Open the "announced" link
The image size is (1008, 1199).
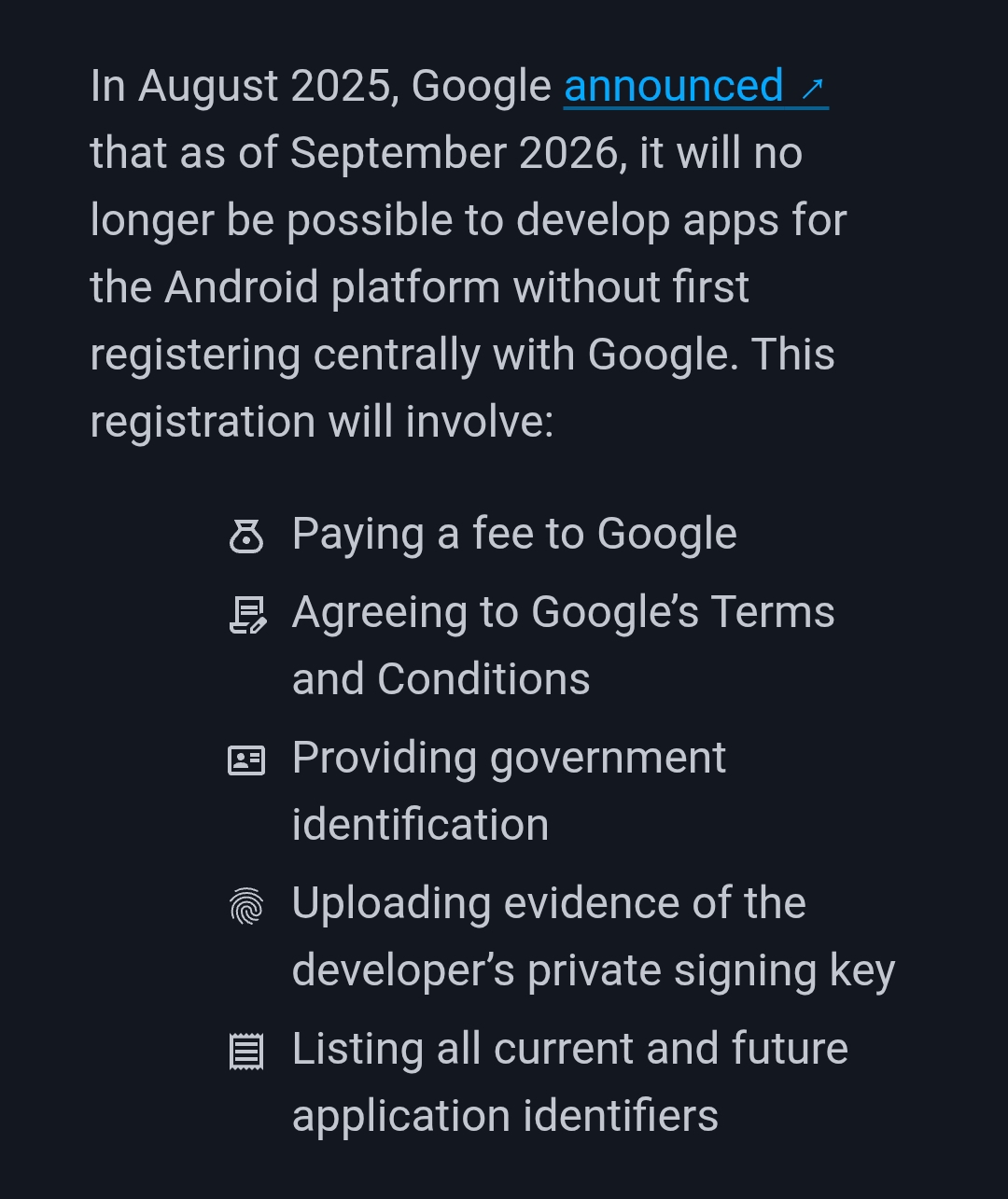[695, 87]
